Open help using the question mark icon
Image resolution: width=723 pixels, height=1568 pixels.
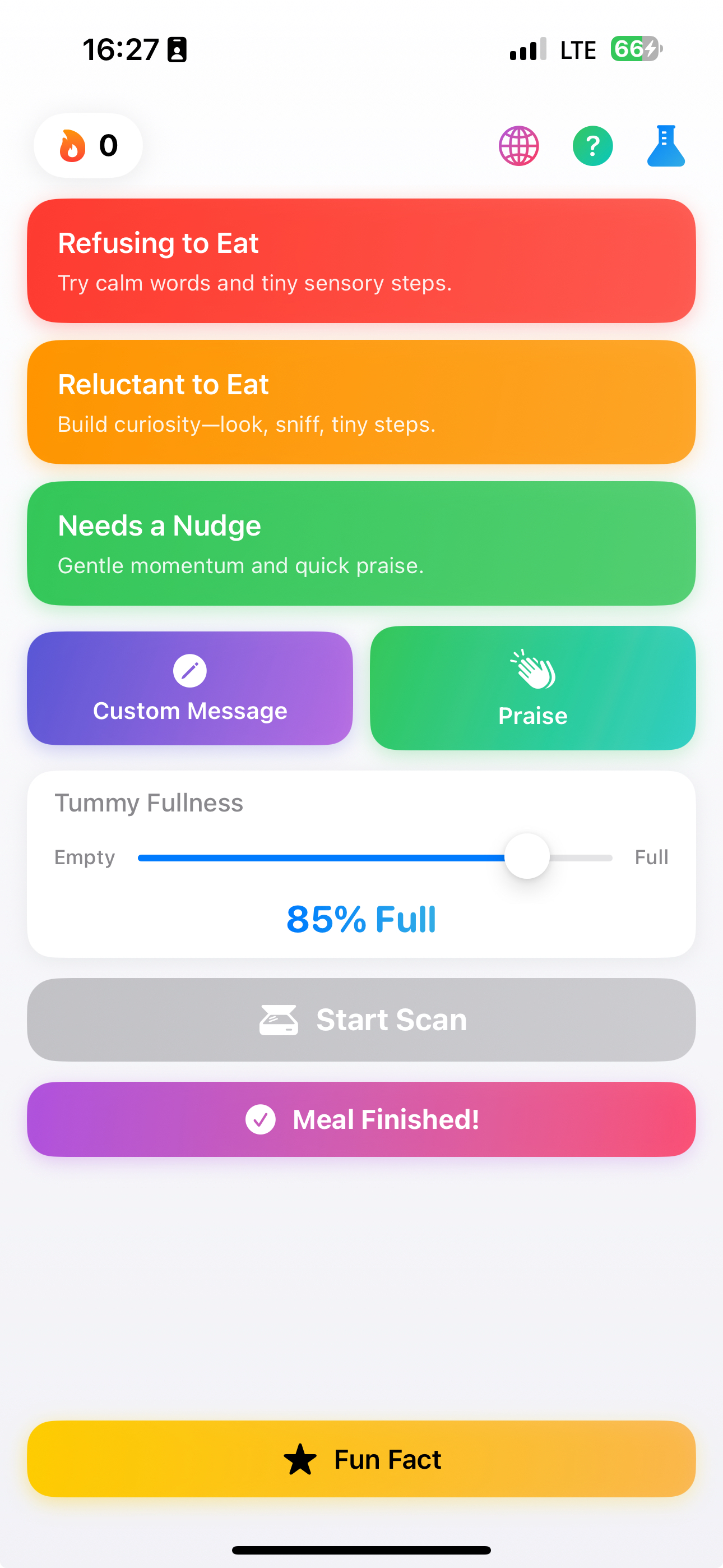tap(592, 145)
